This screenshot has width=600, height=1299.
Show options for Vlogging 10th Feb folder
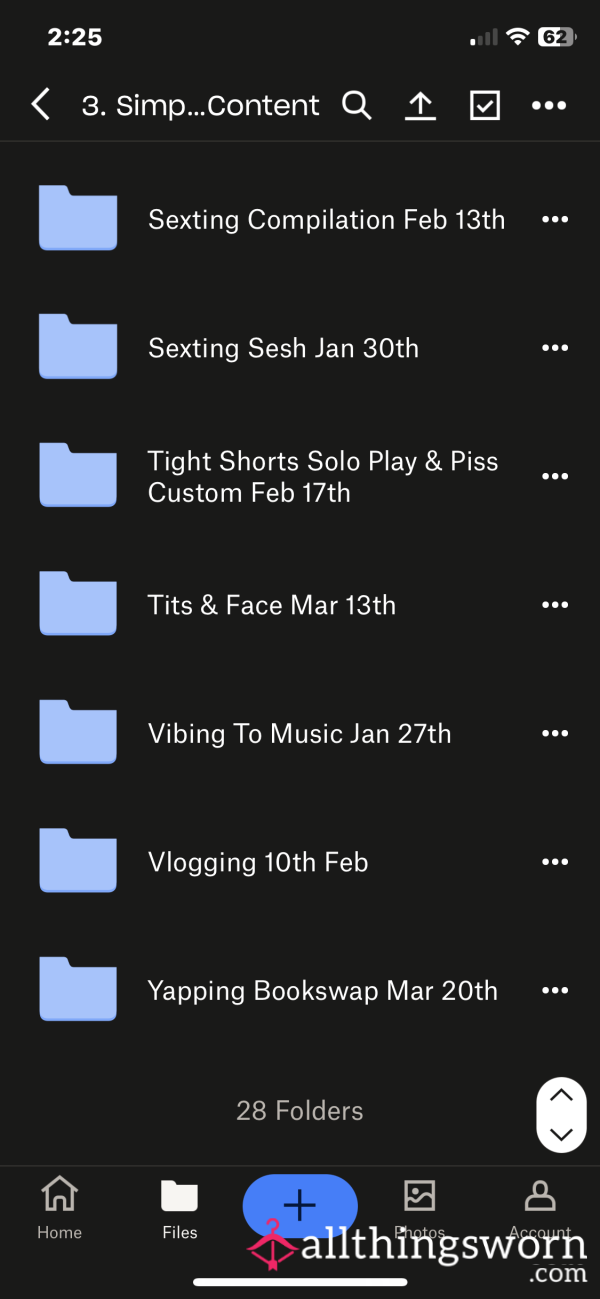coord(555,862)
